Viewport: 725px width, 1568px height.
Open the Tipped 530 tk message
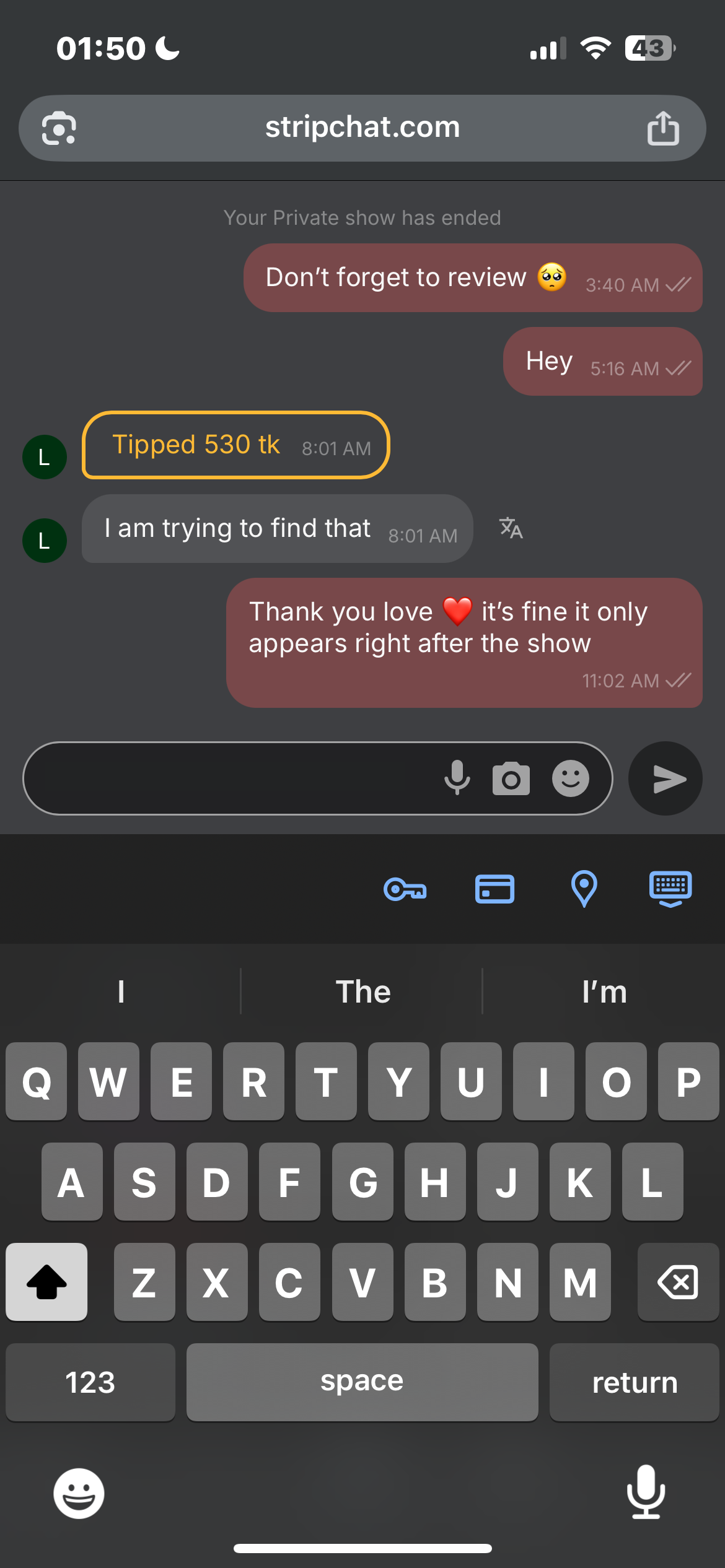click(235, 445)
